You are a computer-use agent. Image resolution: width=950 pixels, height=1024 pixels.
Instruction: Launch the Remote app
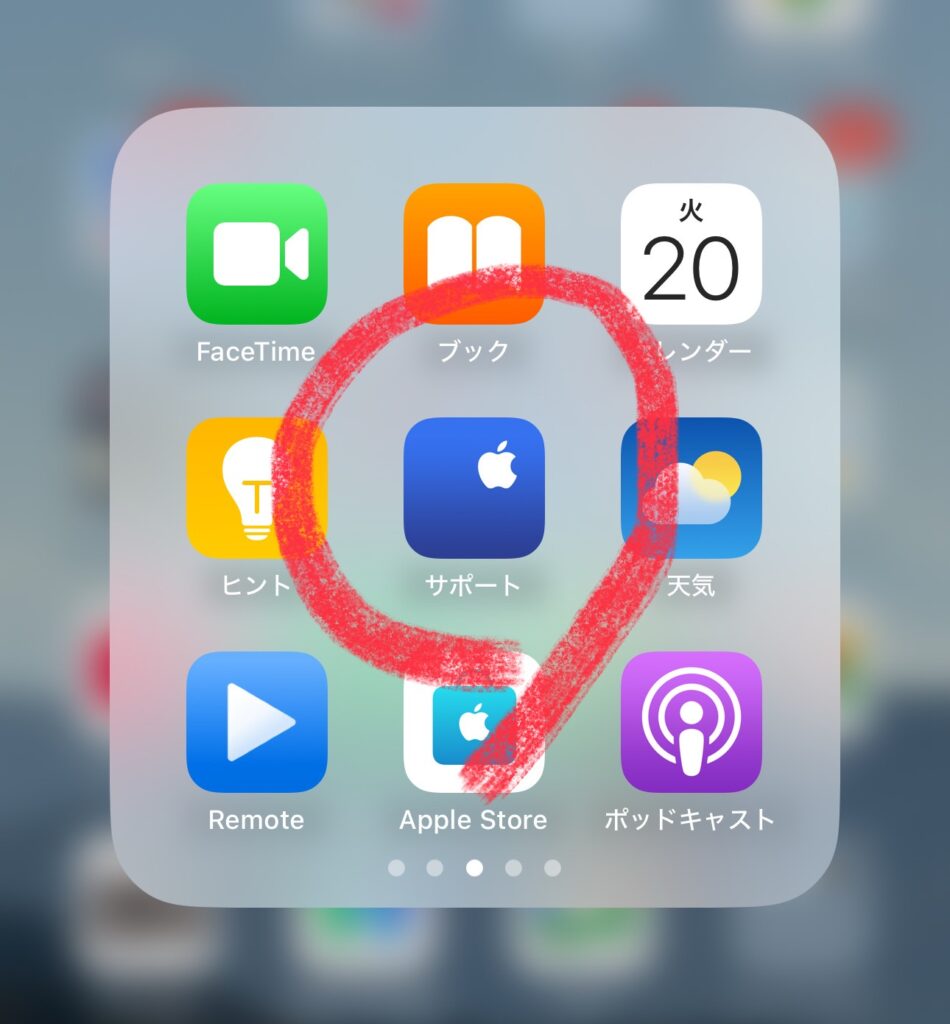point(257,722)
